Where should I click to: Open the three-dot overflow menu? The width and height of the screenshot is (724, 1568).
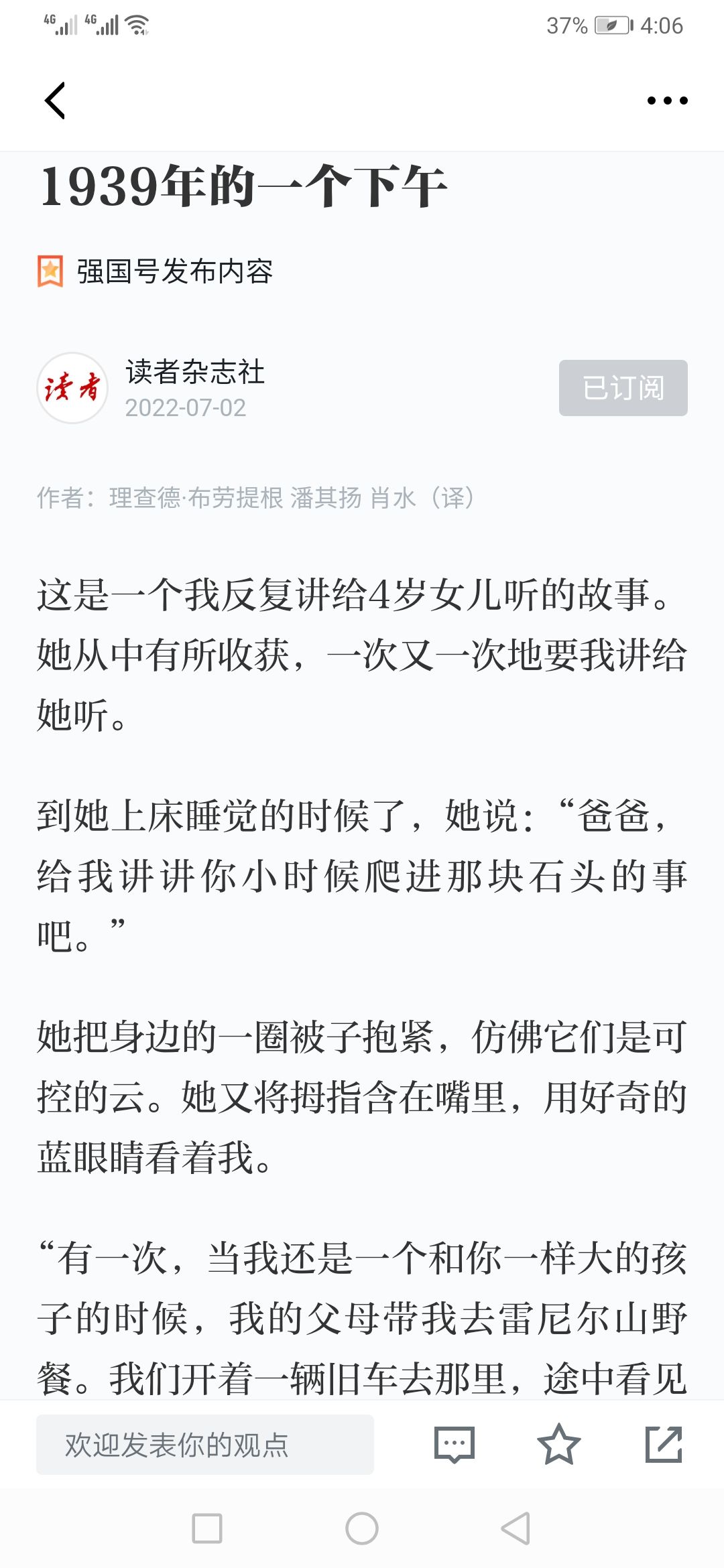pyautogui.click(x=667, y=101)
